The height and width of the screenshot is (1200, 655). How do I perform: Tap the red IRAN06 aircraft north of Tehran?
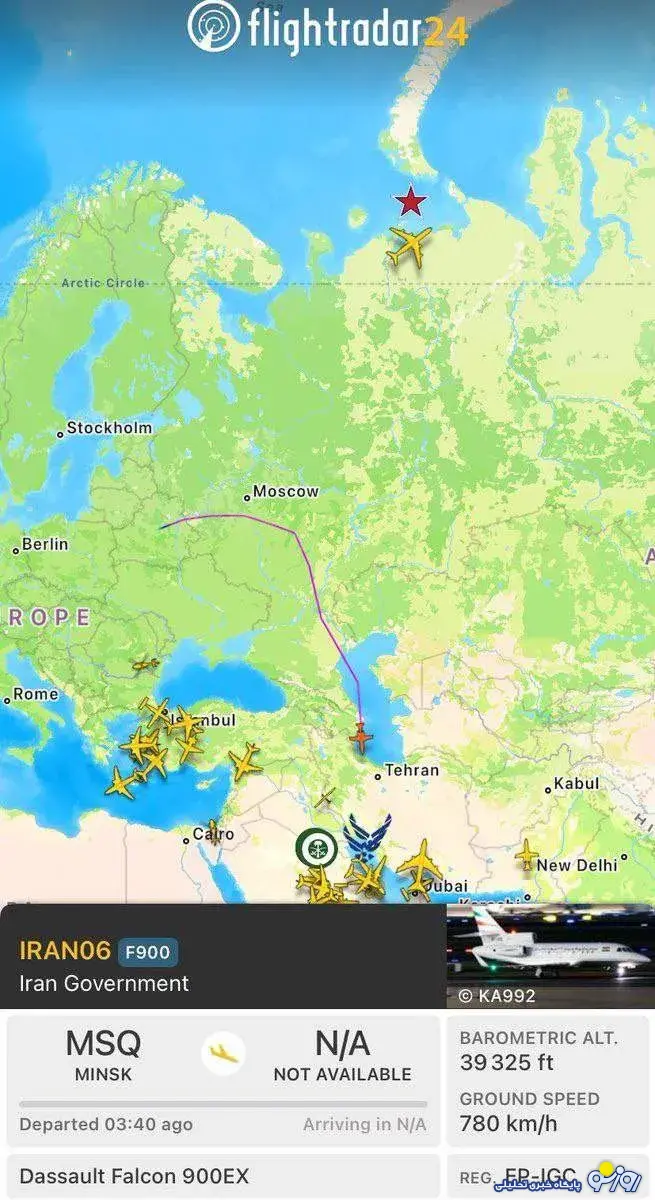[x=361, y=738]
